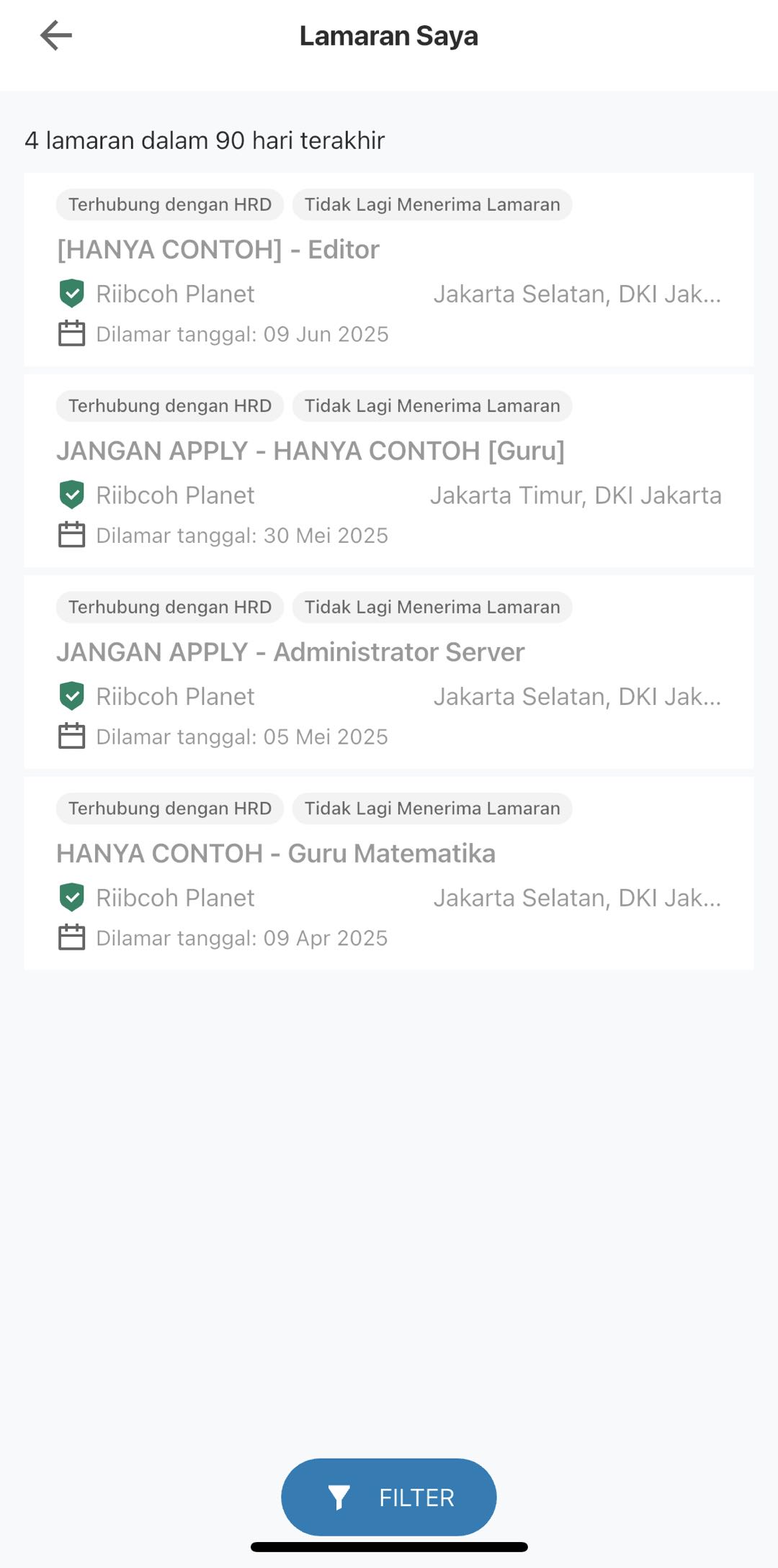The height and width of the screenshot is (1568, 778).
Task: Tap the Riibcoh Planet company name on Editor card
Action: pos(175,294)
